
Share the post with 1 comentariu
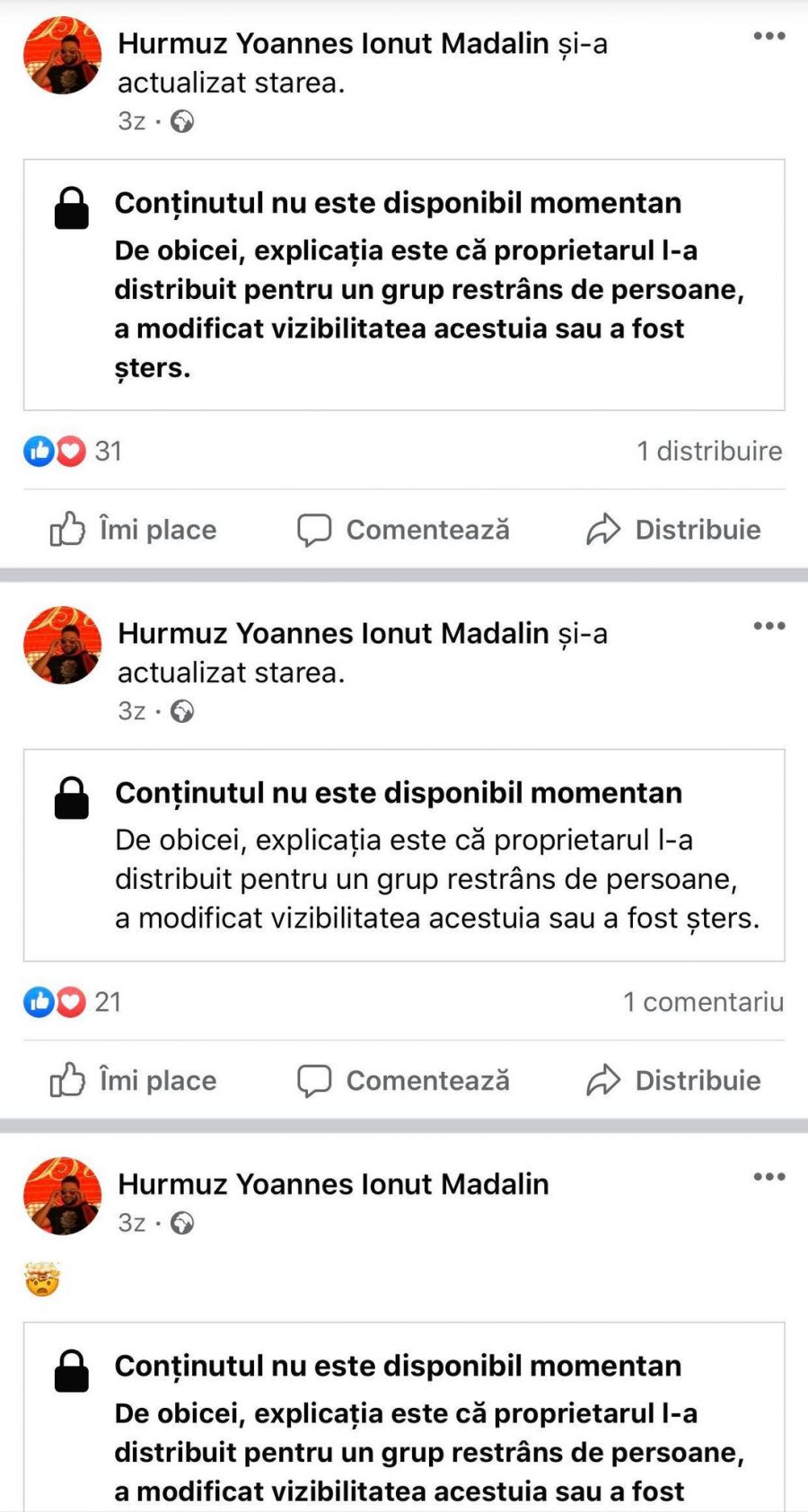(x=673, y=1080)
